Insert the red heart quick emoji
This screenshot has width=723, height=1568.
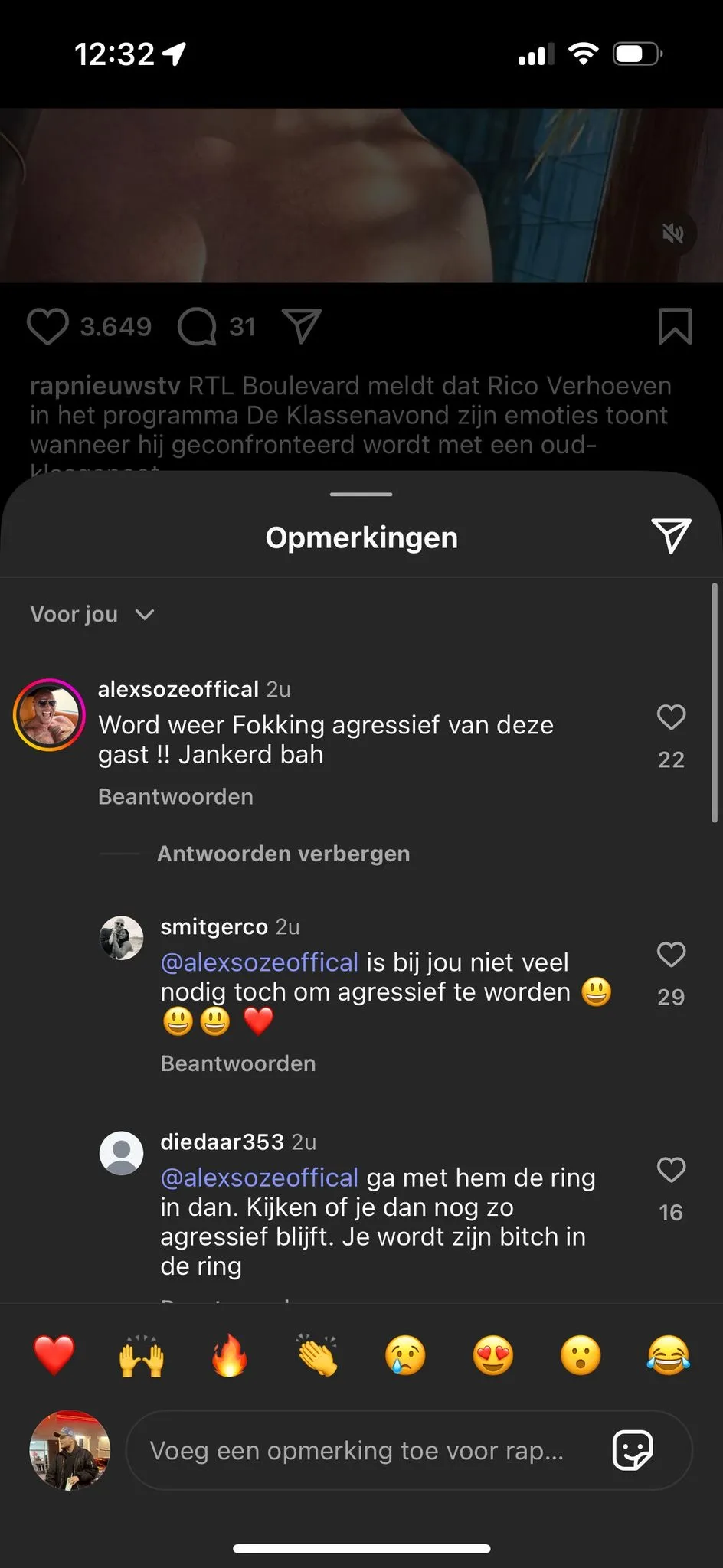[x=54, y=1354]
